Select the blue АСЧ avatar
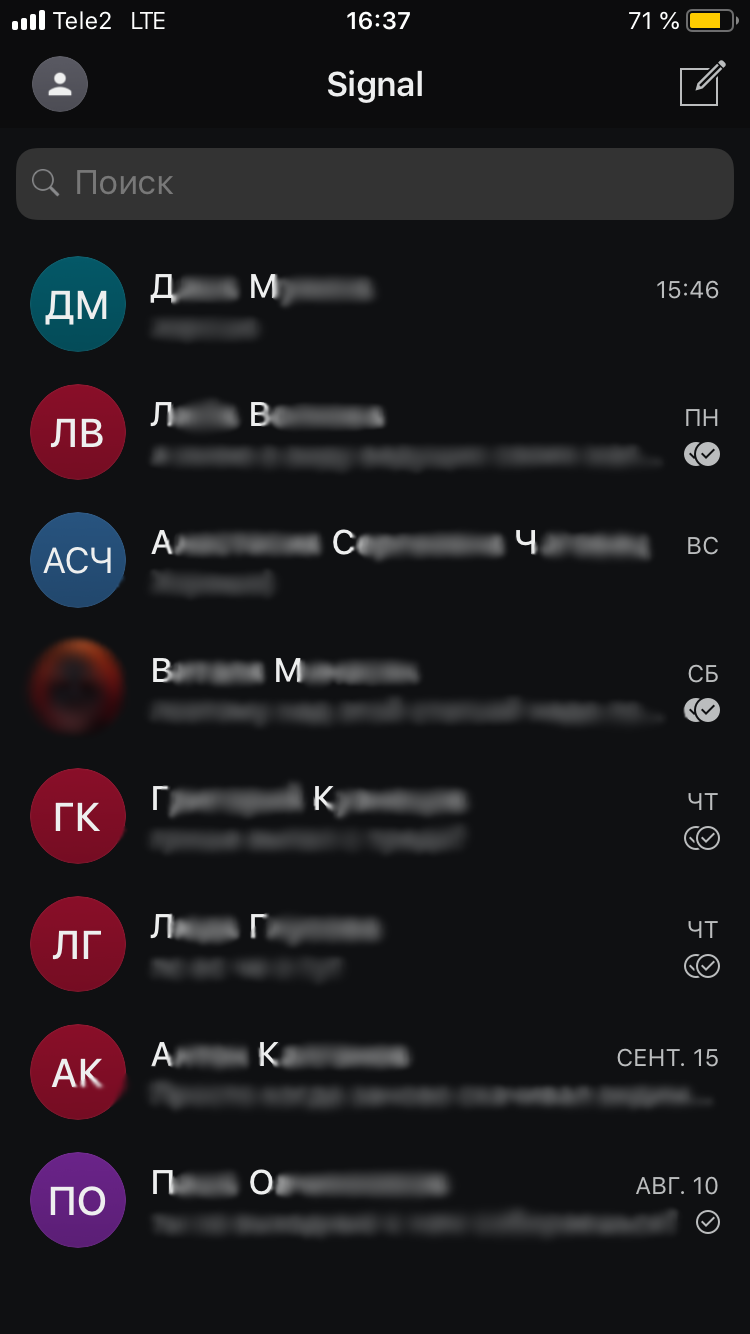This screenshot has height=1334, width=750. point(78,560)
